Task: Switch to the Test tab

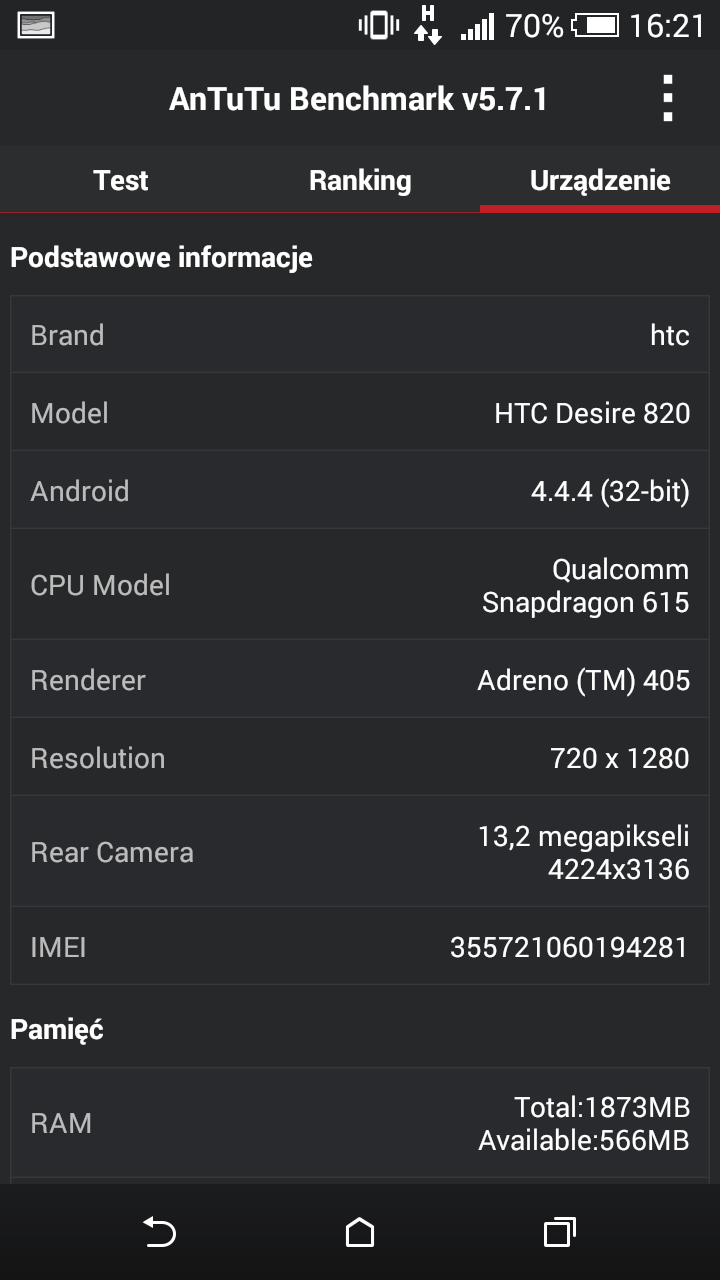Action: click(120, 180)
